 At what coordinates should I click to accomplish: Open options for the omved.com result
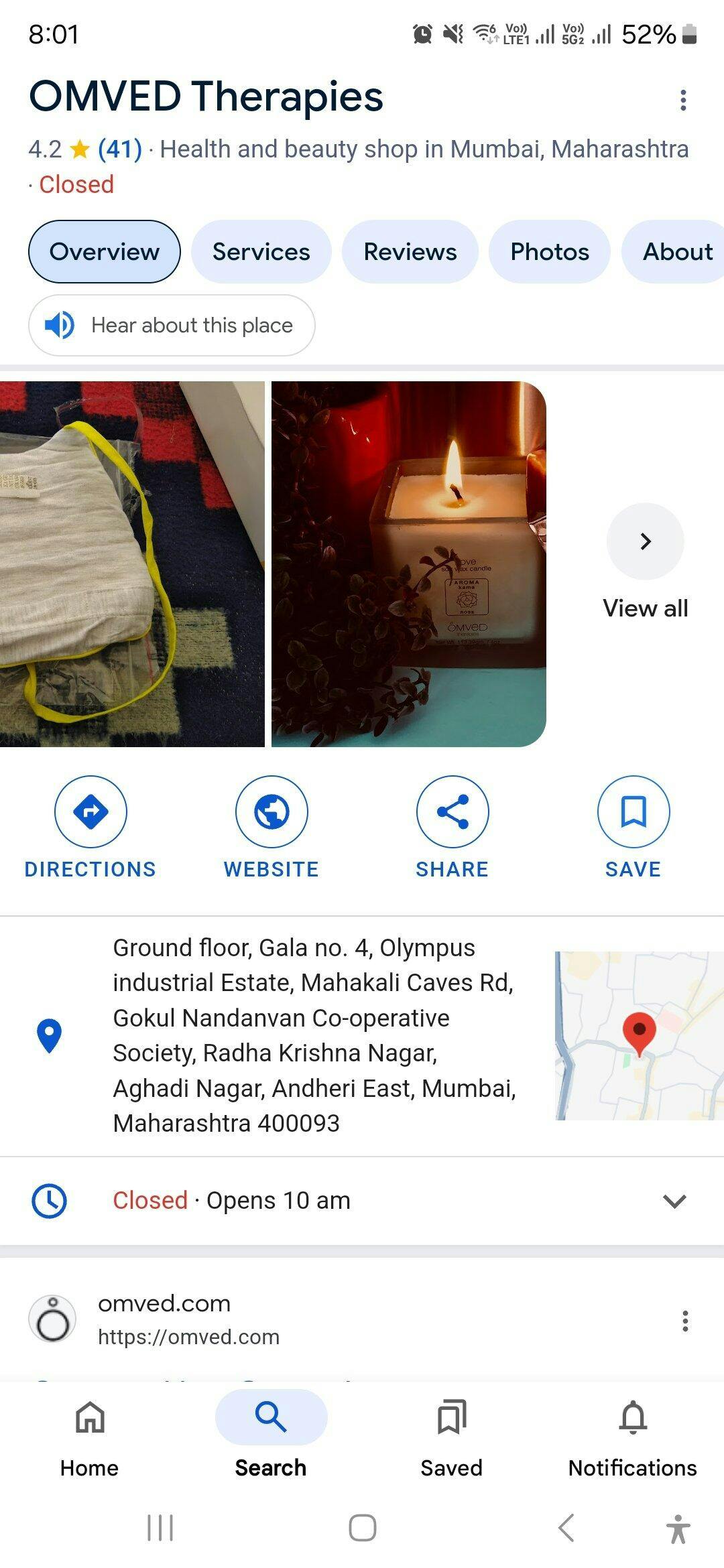pos(684,1321)
